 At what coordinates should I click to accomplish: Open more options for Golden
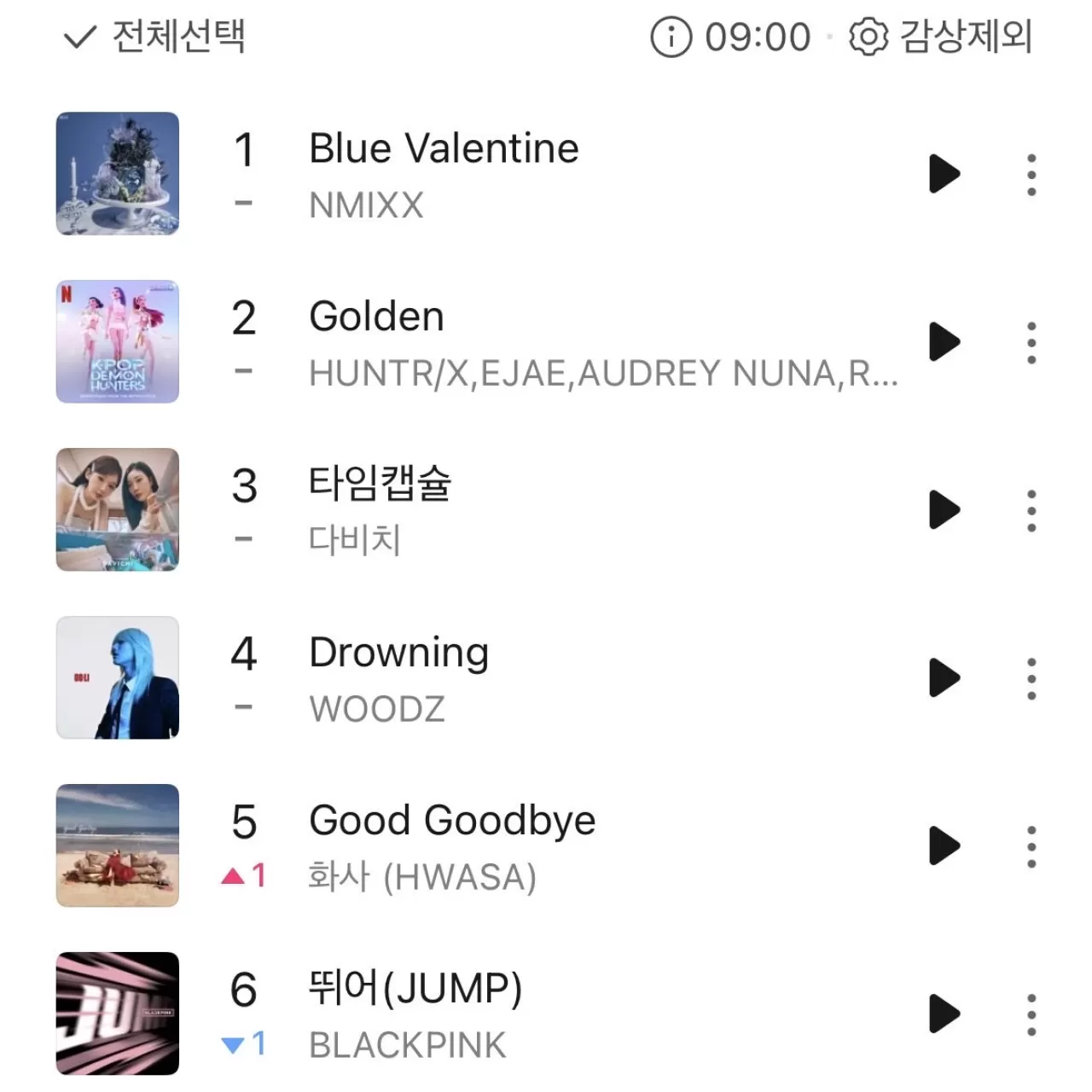coord(1031,342)
